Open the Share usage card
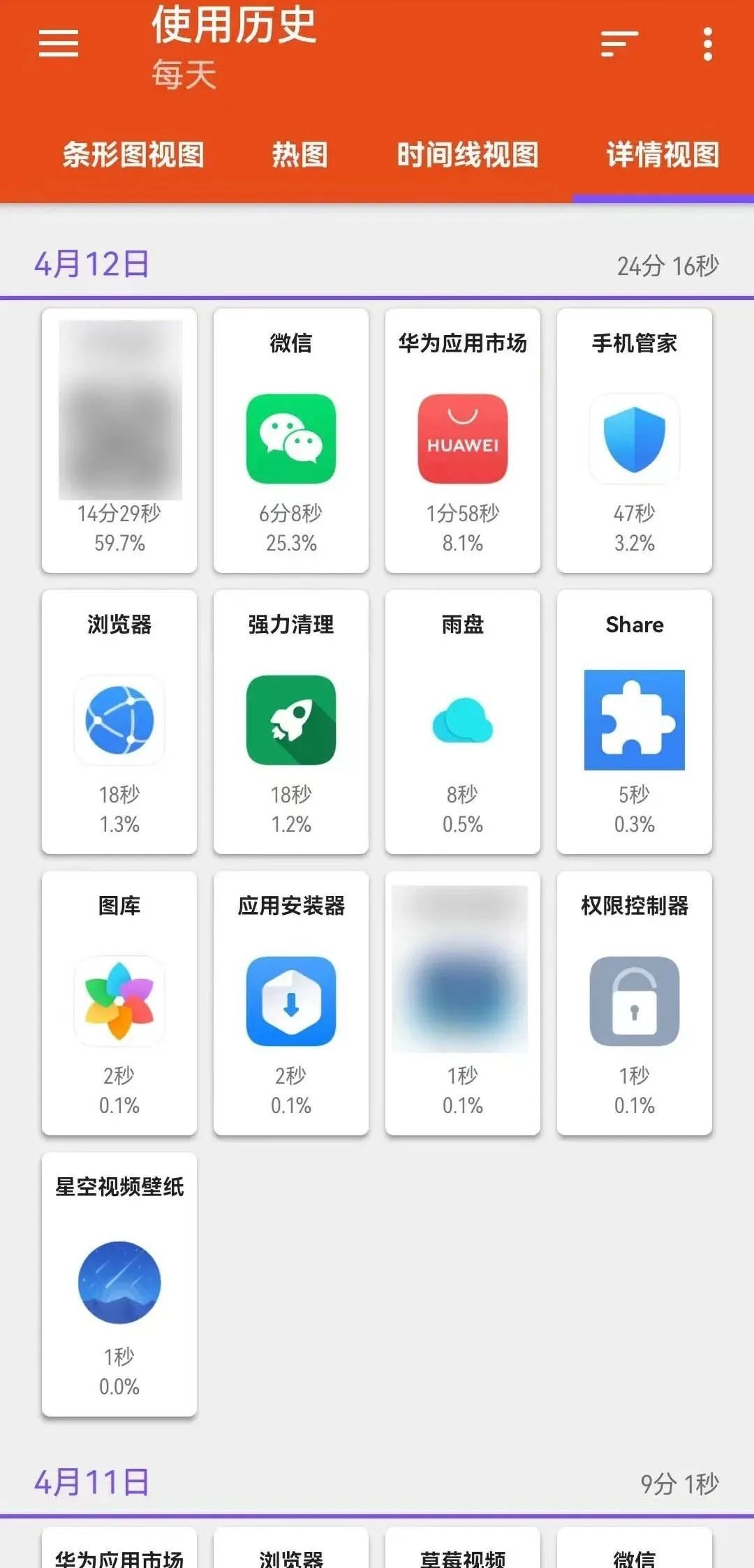This screenshot has width=754, height=1568. pos(634,722)
